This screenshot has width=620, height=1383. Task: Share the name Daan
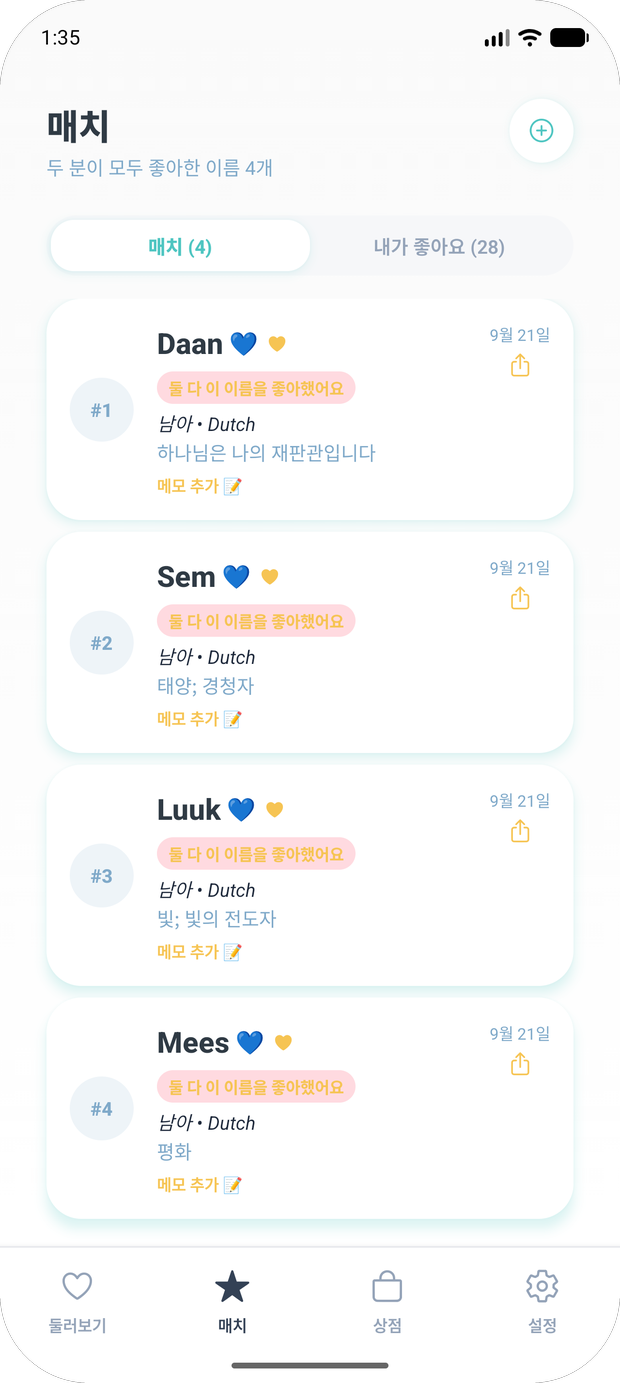pyautogui.click(x=520, y=366)
